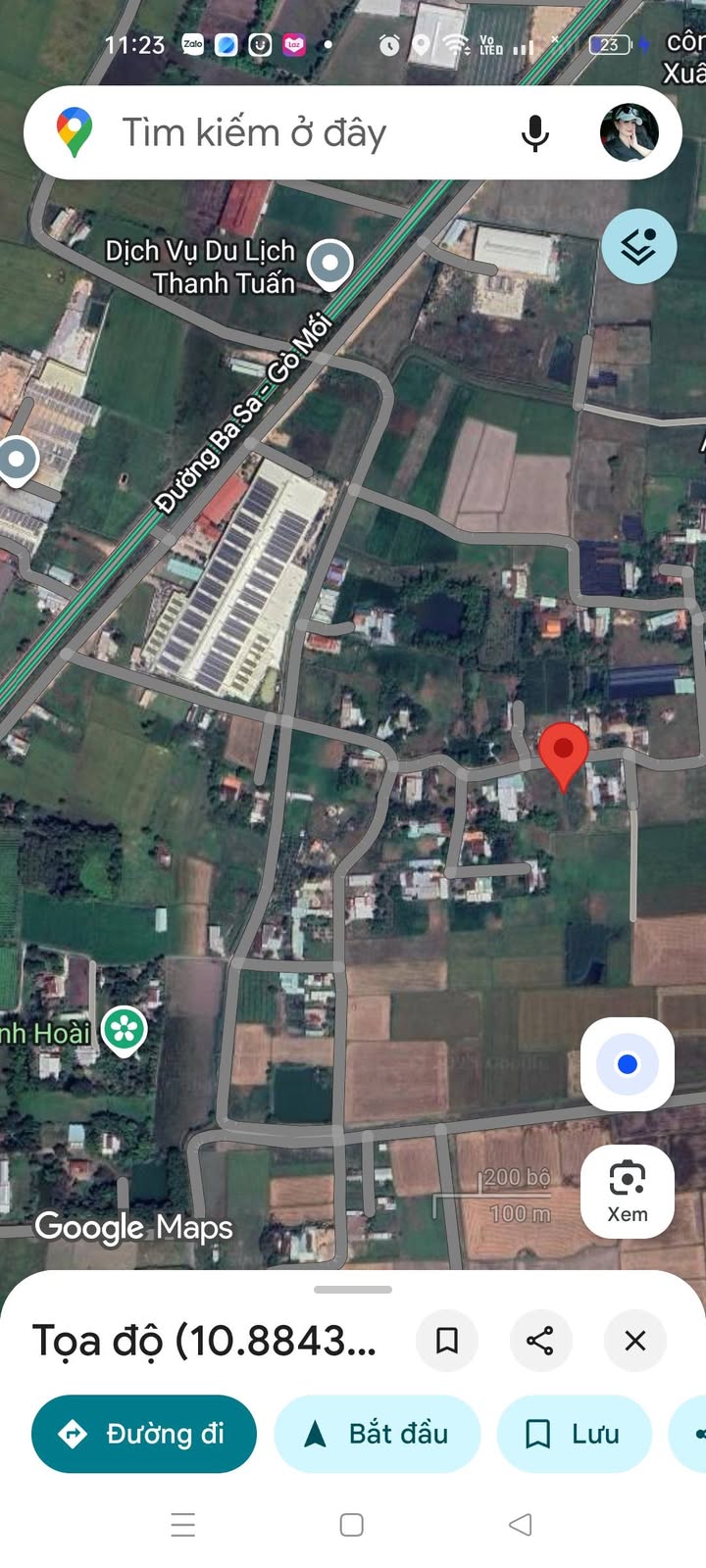Go back using the system back button
The height and width of the screenshot is (1568, 706).
(521, 1525)
